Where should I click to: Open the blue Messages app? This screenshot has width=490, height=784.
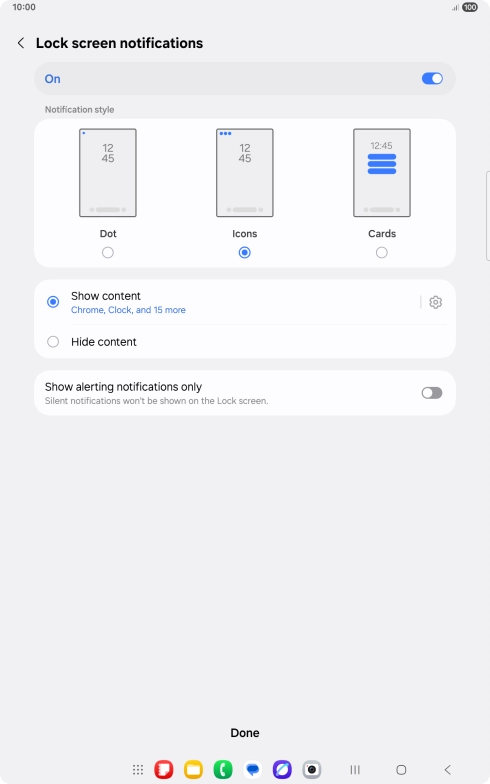pyautogui.click(x=252, y=770)
